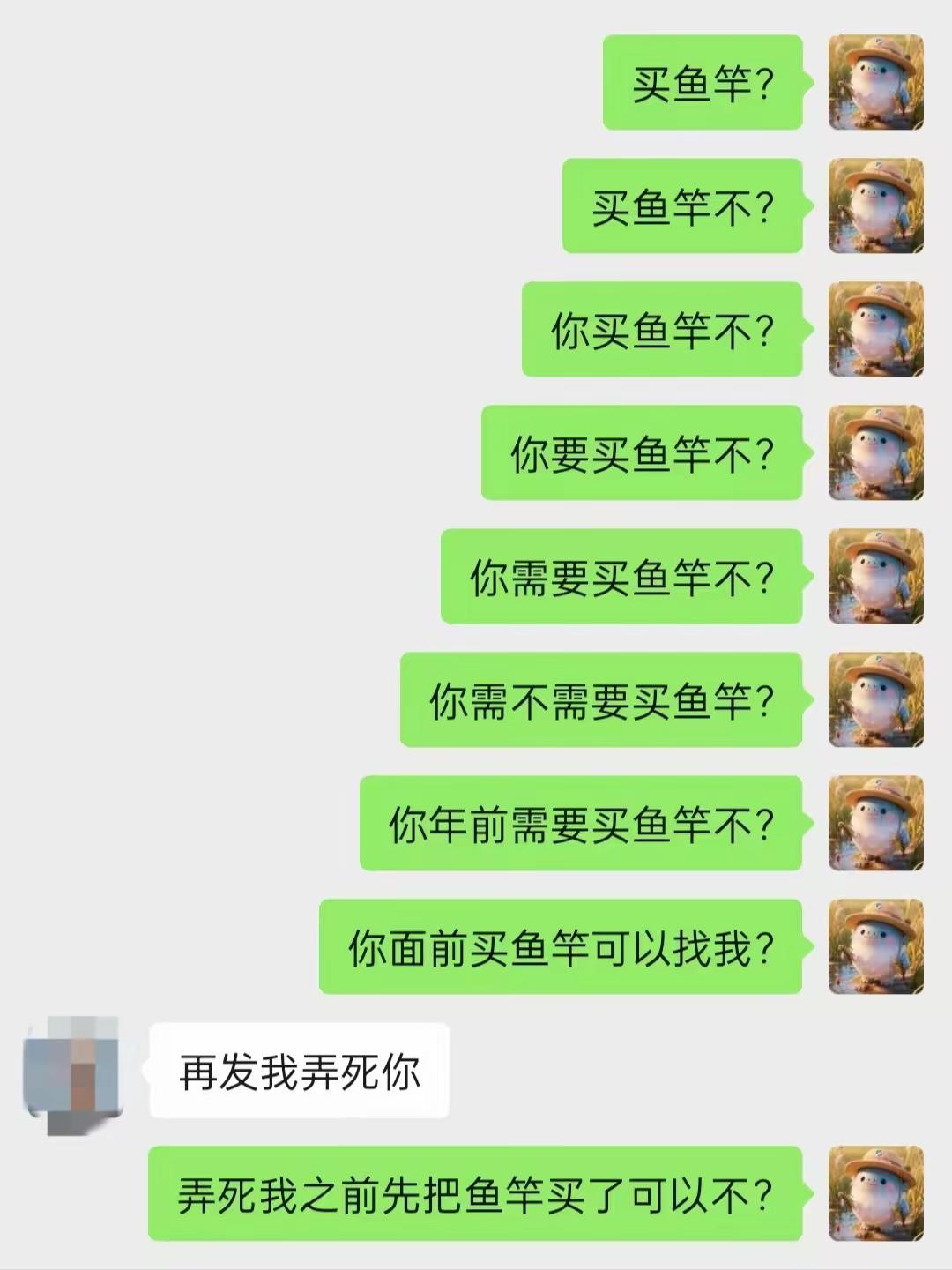Select the "买鱼竿？" message bubble

click(x=701, y=84)
